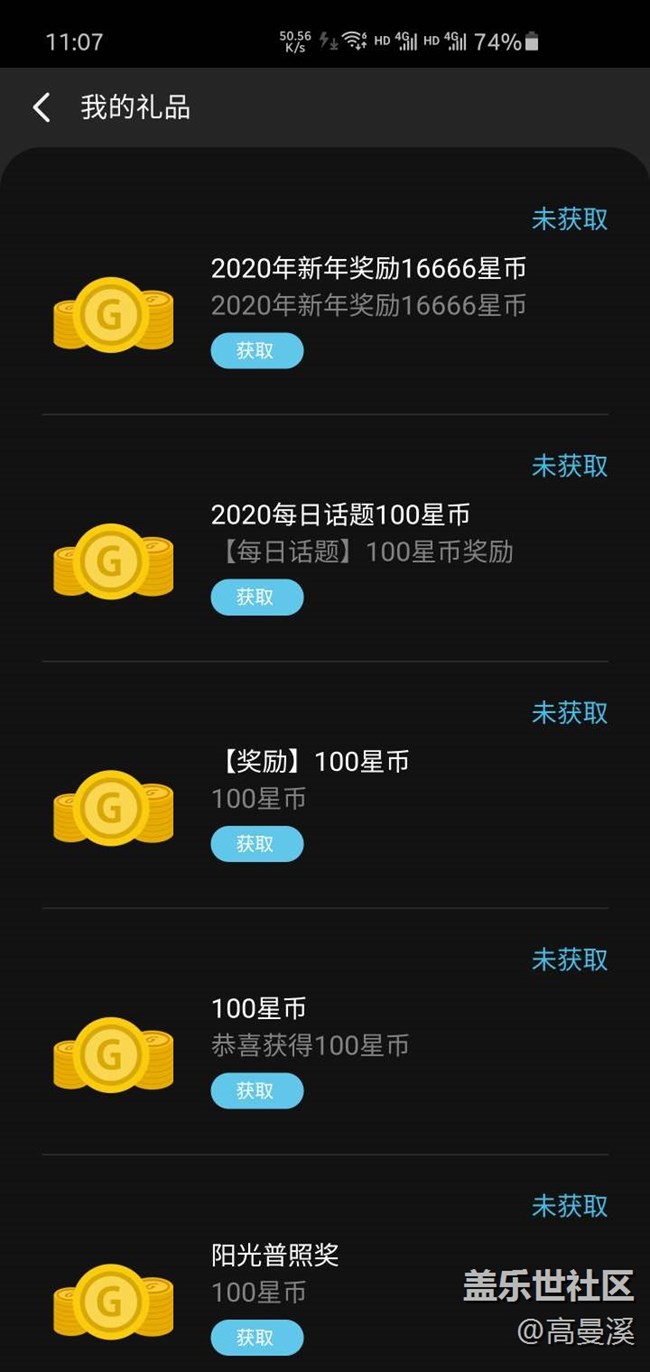Get the 【奖励】100星币 reward
The image size is (650, 1372).
point(256,844)
